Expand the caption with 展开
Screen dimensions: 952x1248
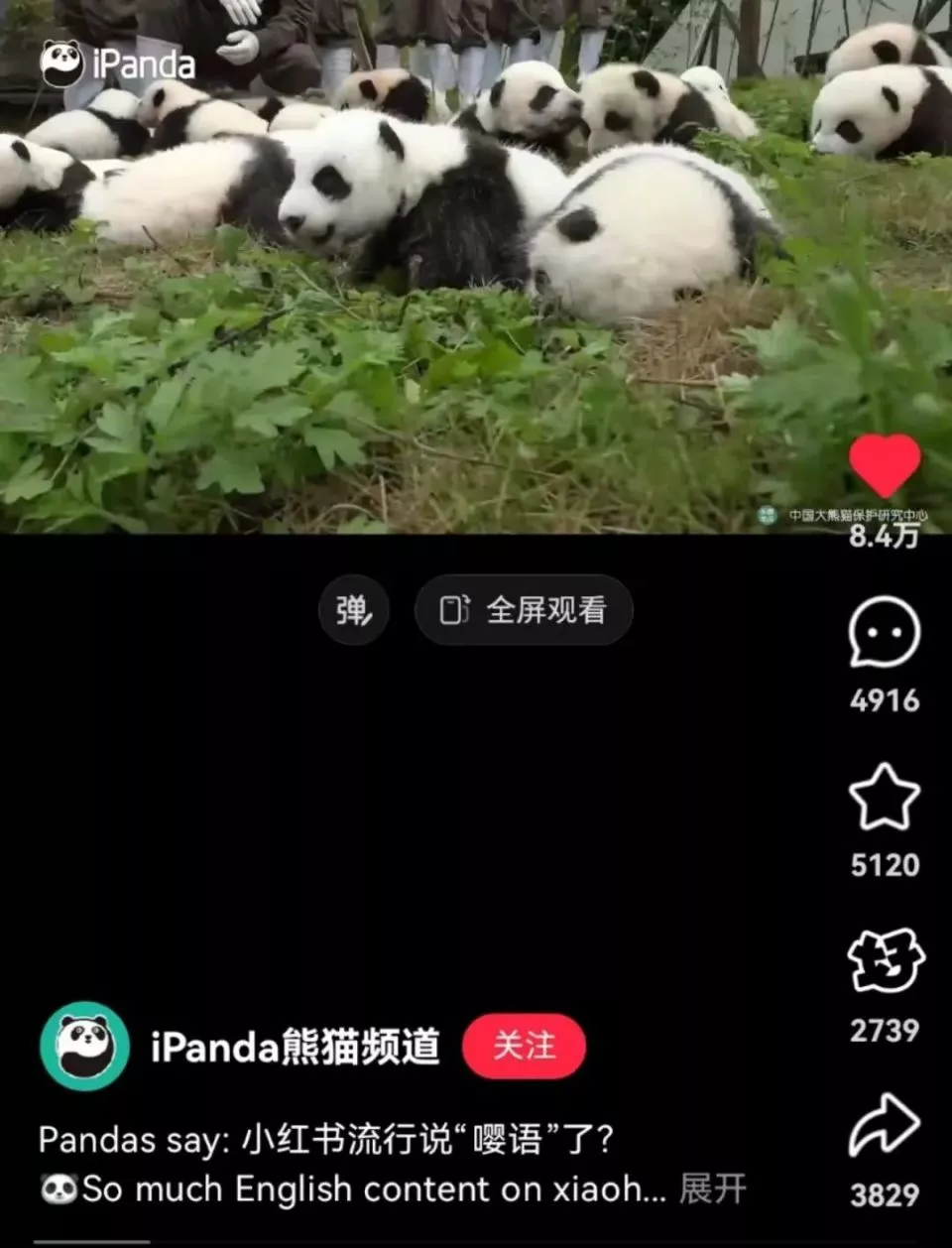pos(712,1188)
